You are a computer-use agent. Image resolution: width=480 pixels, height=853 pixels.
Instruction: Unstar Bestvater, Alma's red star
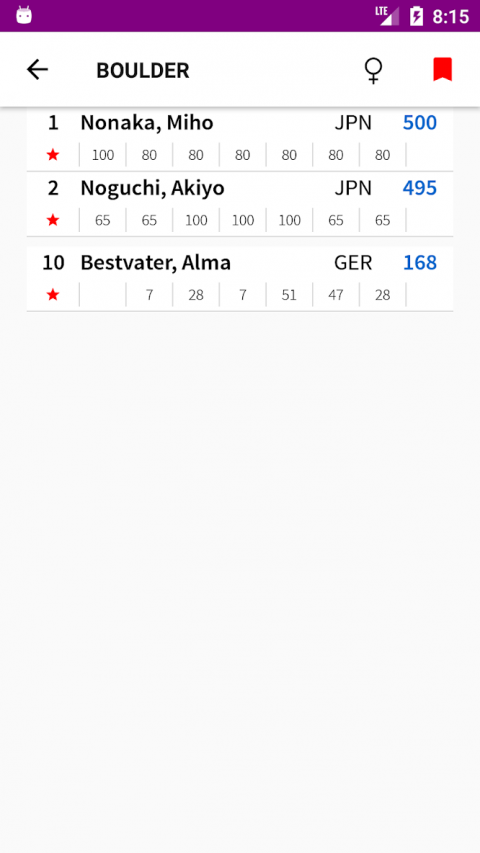coord(53,295)
